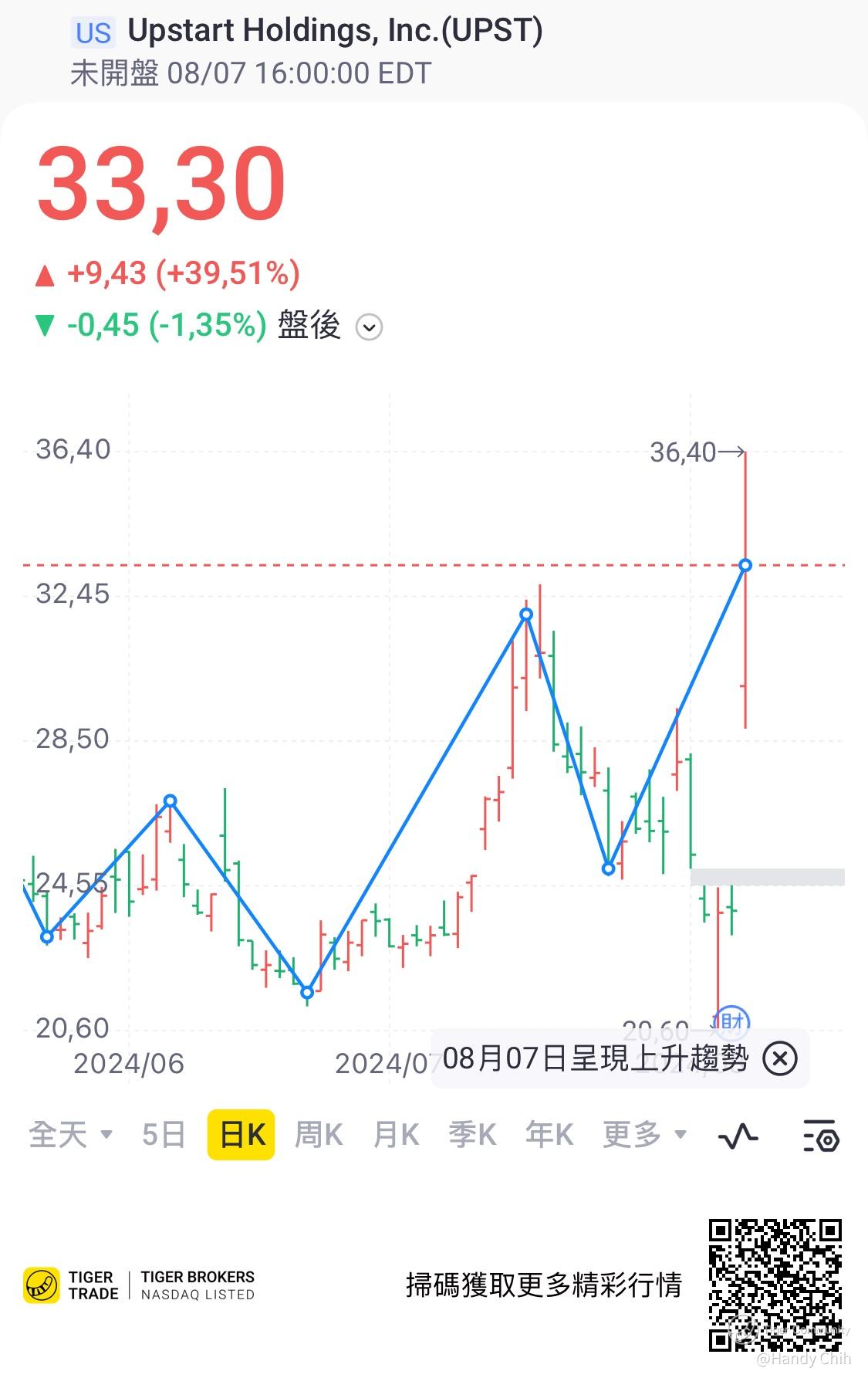Open the 更多 timeframe options
Viewport: 868px width, 1378px height.
[x=643, y=1135]
